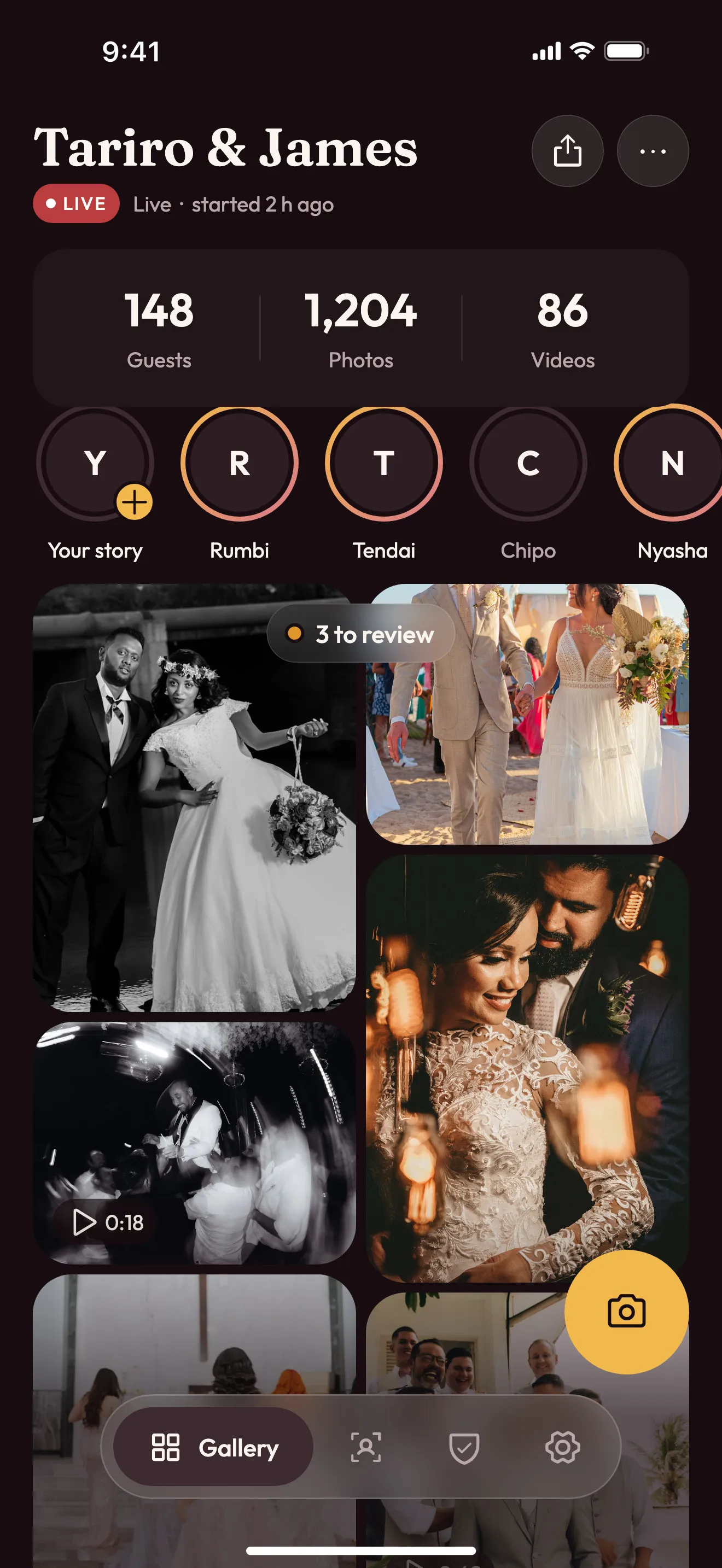
Task: Open the three-dot more options menu
Action: pos(653,150)
